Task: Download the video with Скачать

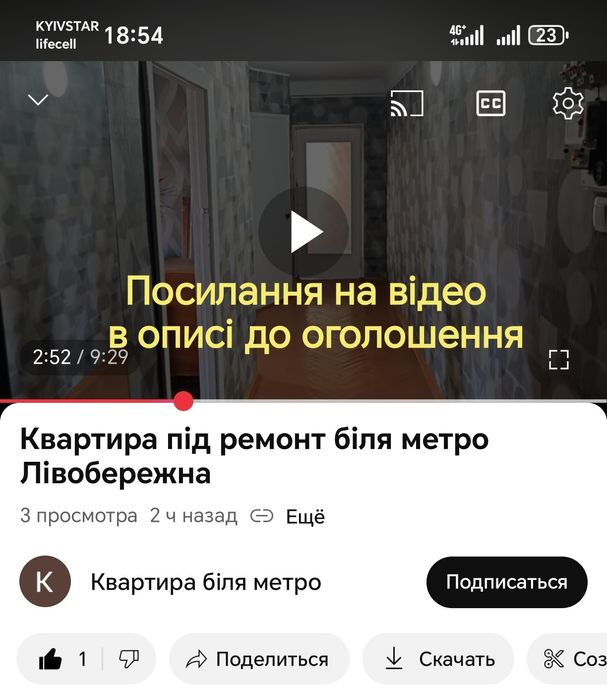Action: pyautogui.click(x=440, y=659)
